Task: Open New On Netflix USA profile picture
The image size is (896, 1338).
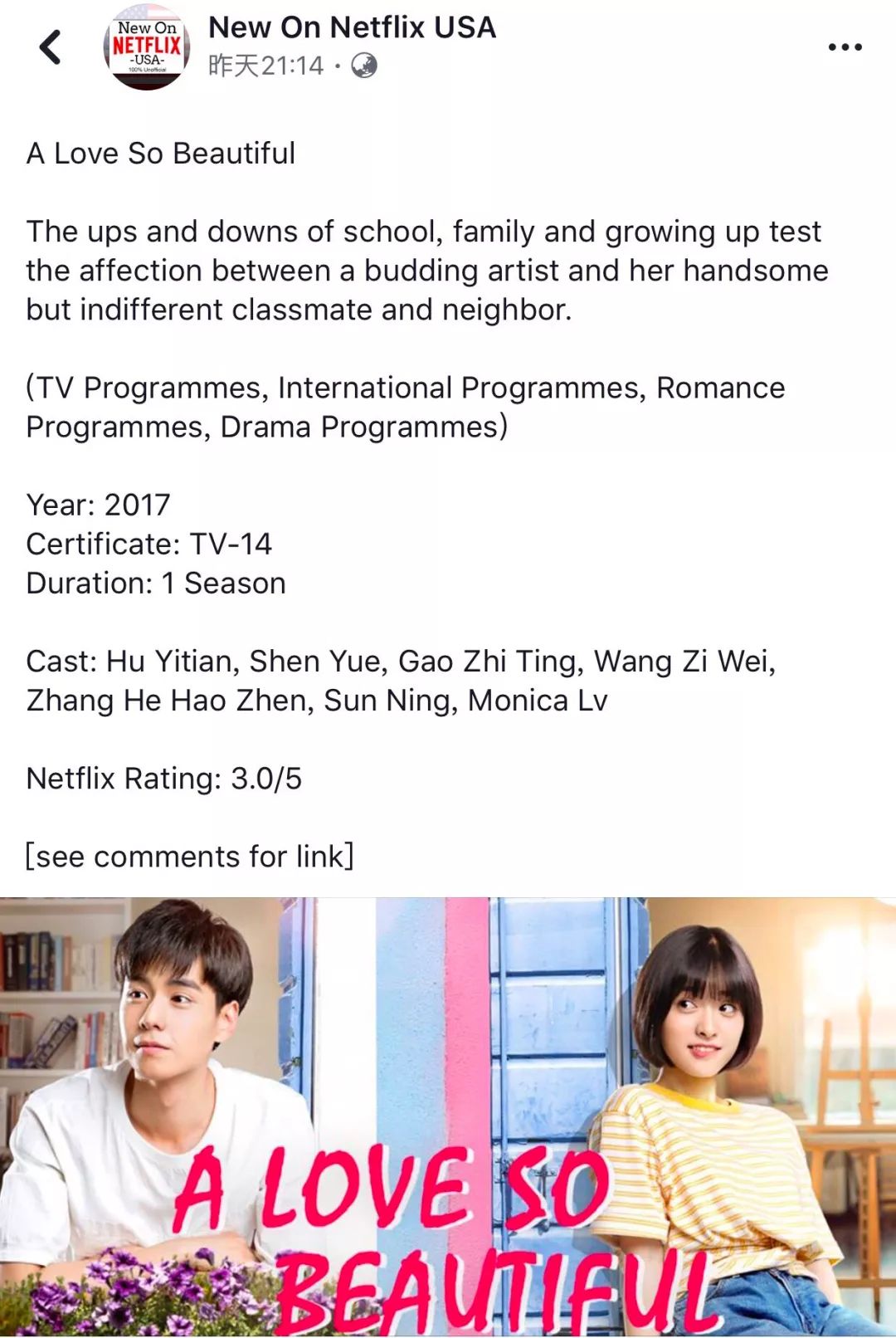Action: pyautogui.click(x=147, y=47)
